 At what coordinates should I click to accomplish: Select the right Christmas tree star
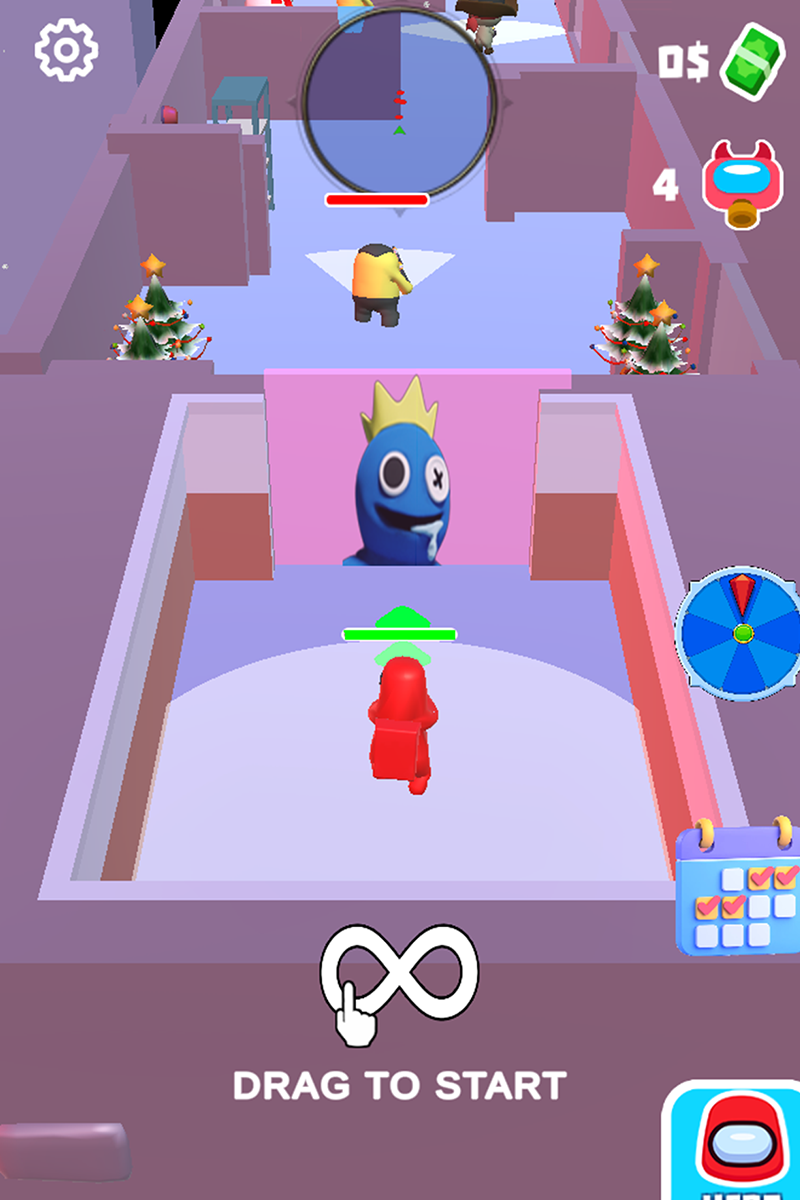point(645,265)
